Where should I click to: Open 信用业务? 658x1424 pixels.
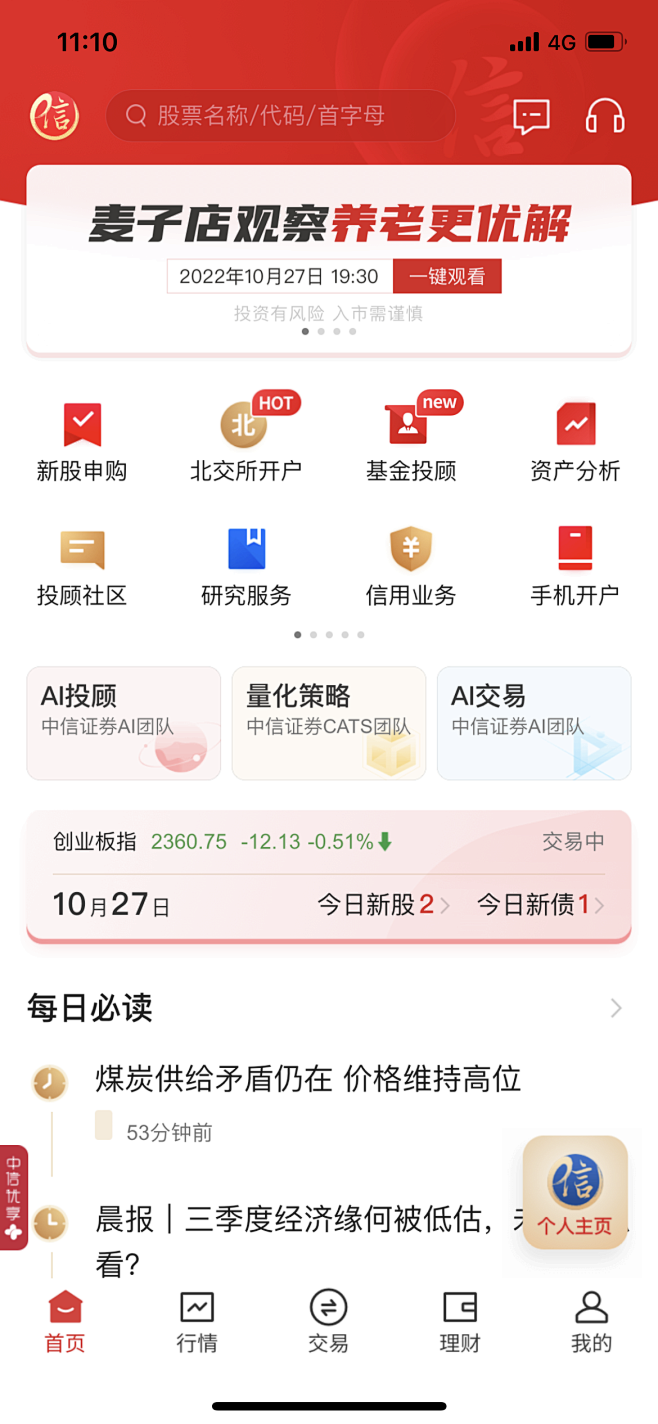411,568
